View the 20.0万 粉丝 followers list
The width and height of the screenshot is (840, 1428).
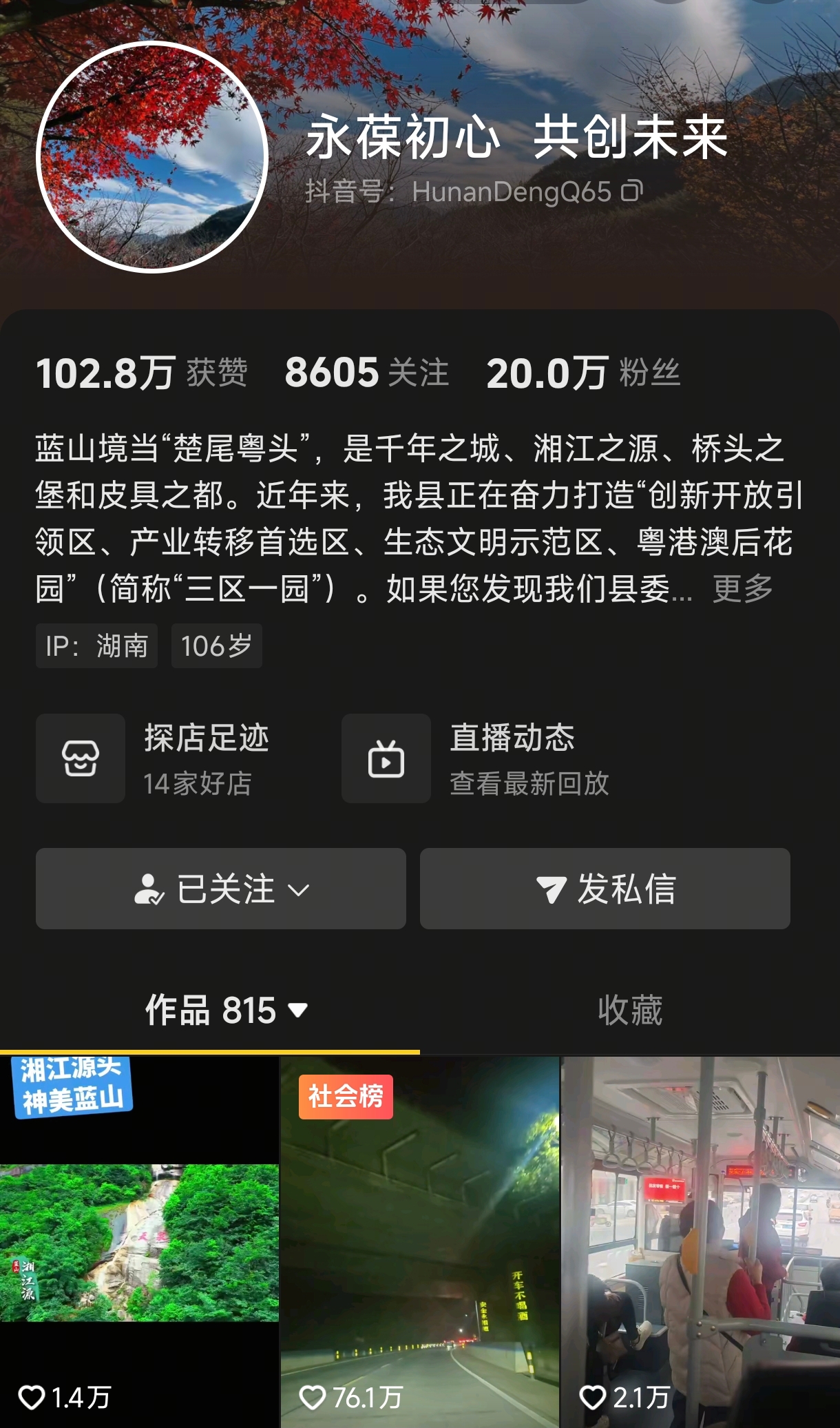coord(582,373)
